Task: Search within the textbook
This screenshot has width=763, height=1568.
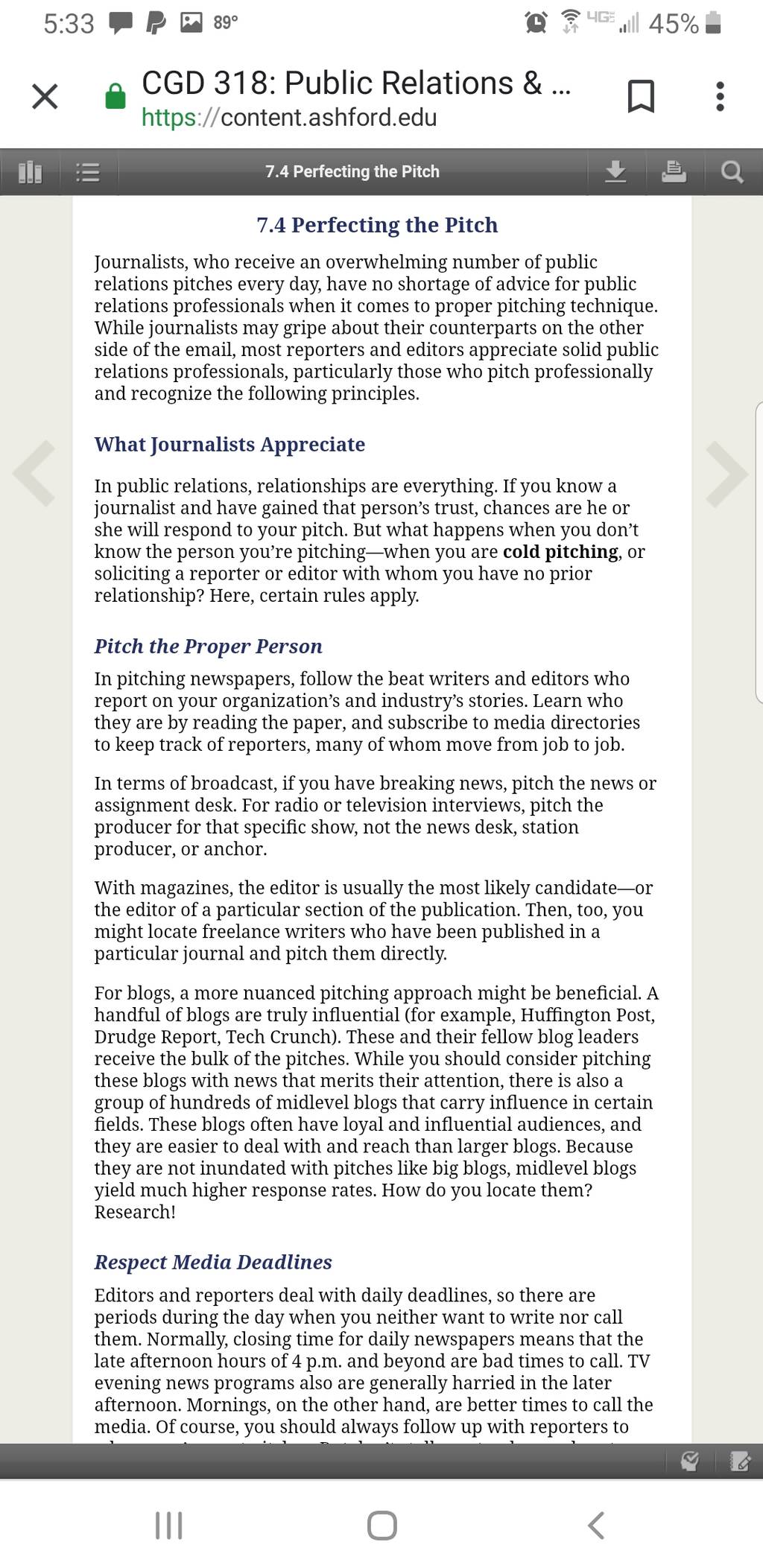Action: [x=732, y=173]
